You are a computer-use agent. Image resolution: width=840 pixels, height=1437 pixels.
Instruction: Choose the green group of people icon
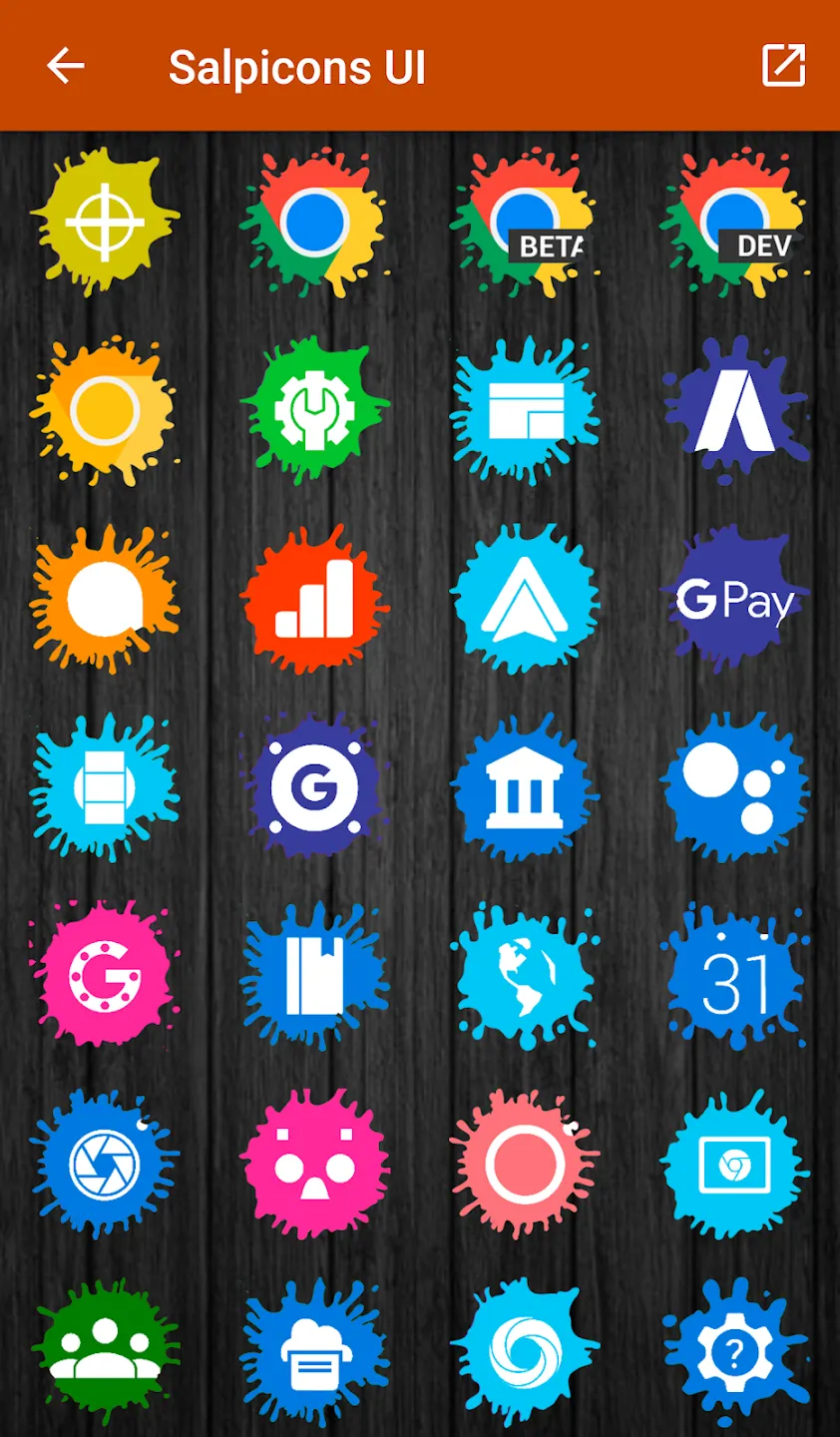105,1353
